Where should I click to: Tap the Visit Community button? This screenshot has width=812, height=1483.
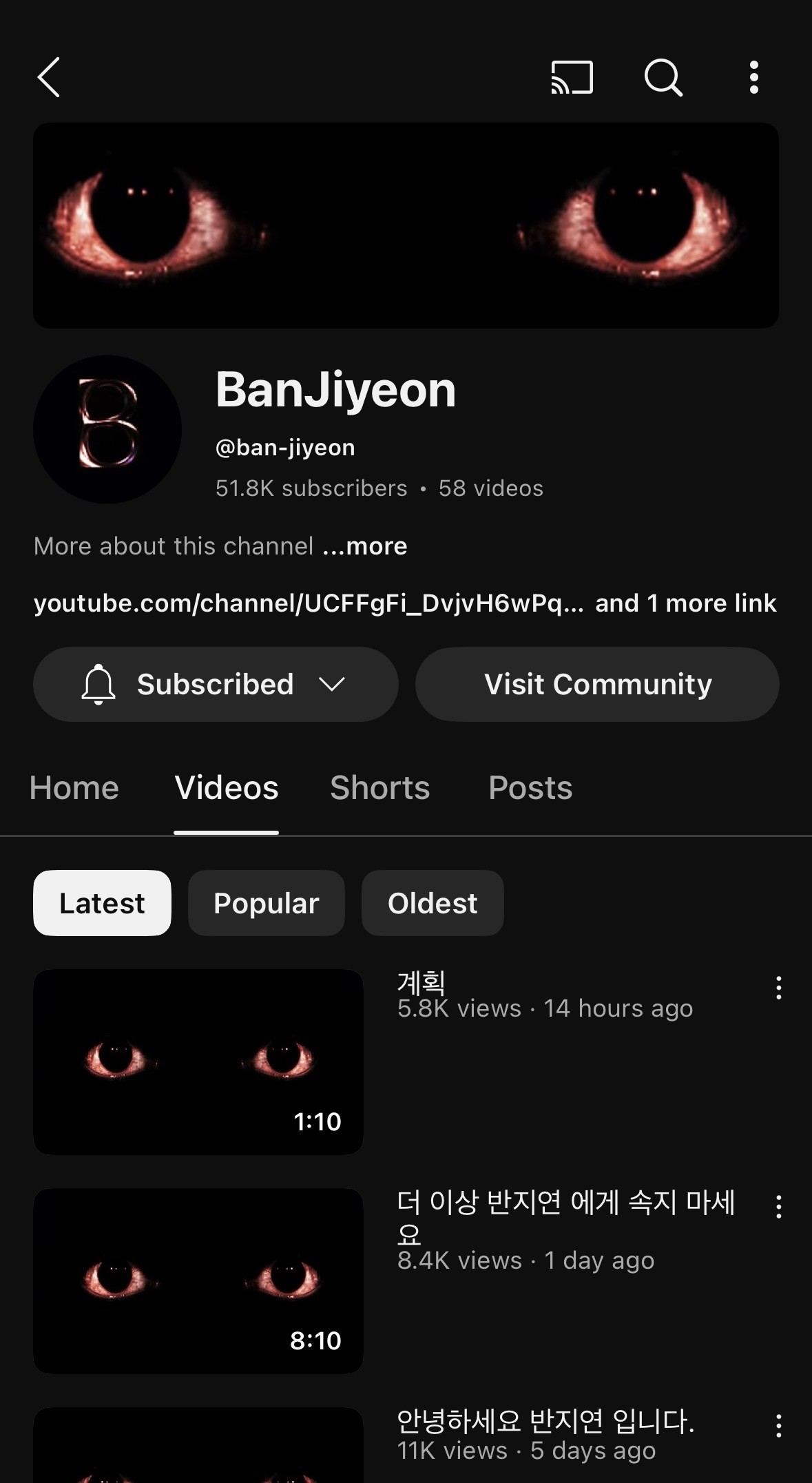[x=596, y=684]
